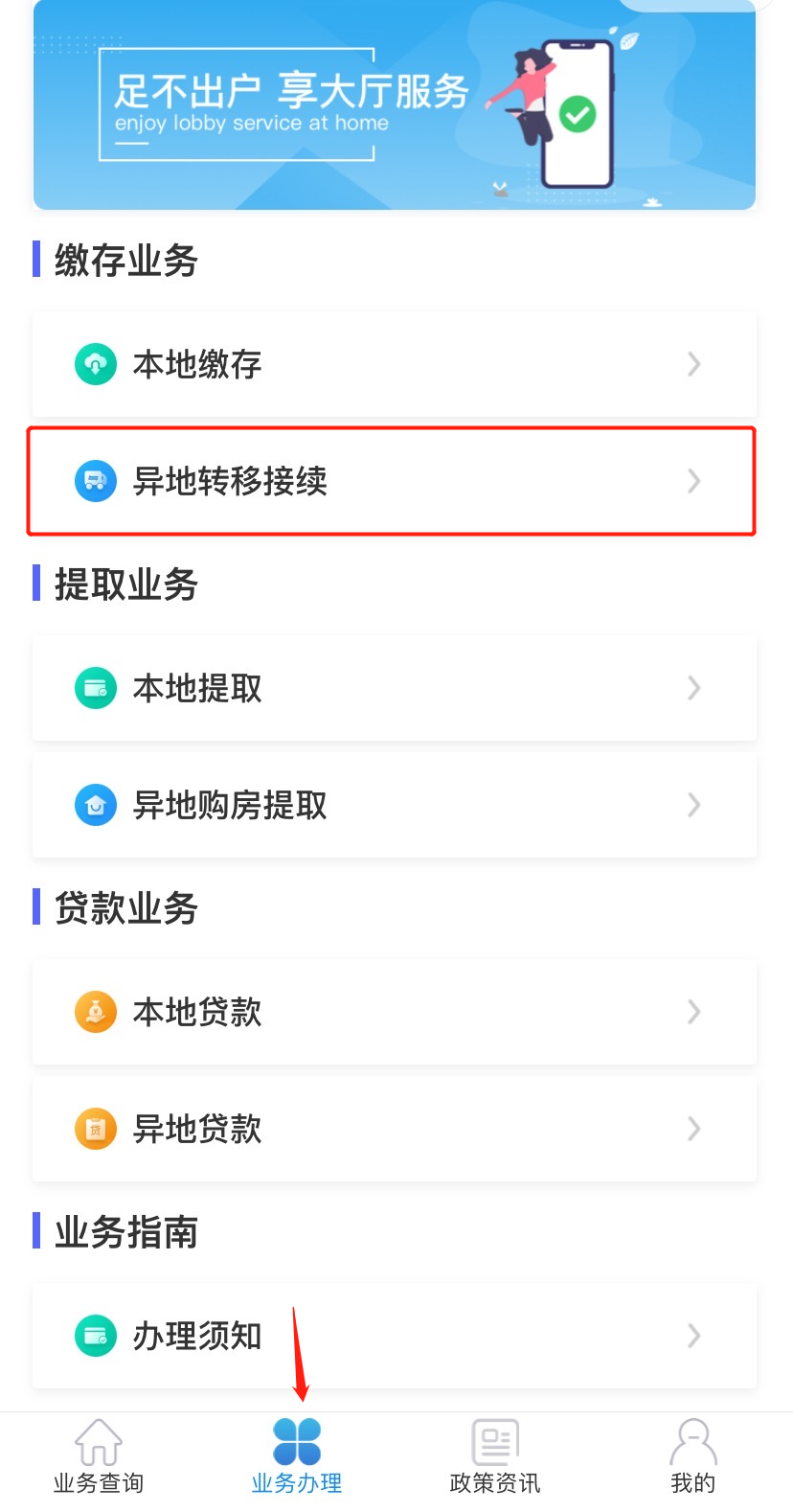
Task: Open 异地转移接续 service
Action: (x=394, y=481)
